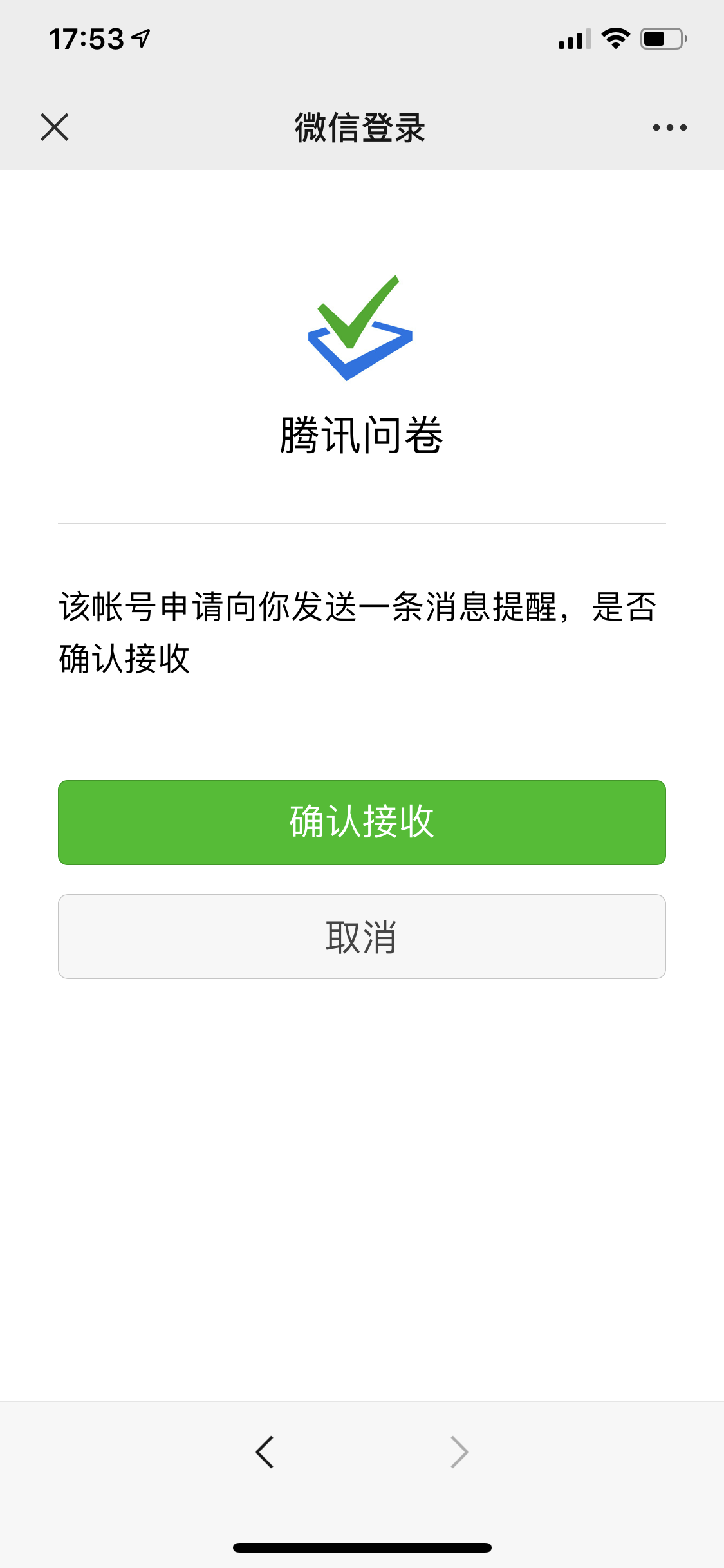Tap 取消 to decline the request

click(x=362, y=937)
